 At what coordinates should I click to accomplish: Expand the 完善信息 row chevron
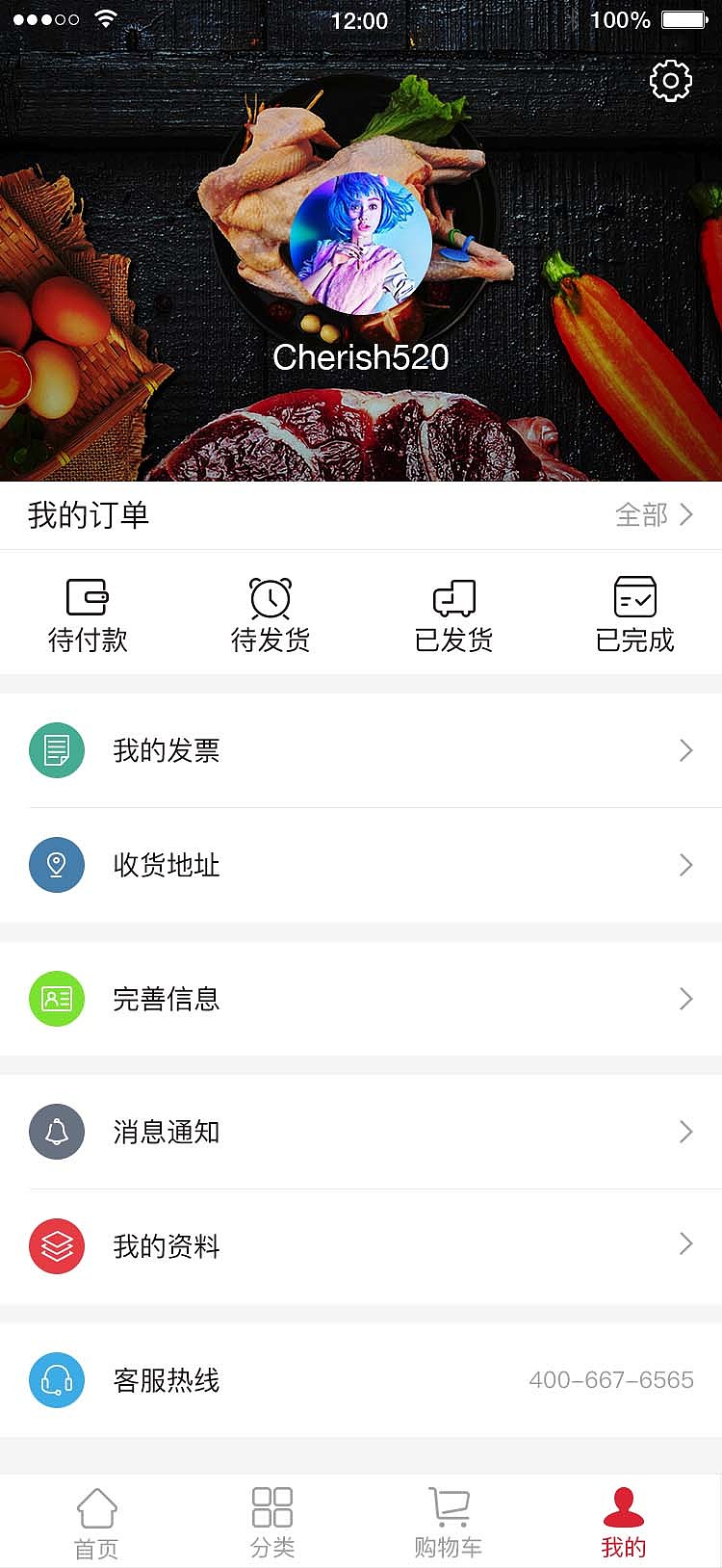[685, 999]
